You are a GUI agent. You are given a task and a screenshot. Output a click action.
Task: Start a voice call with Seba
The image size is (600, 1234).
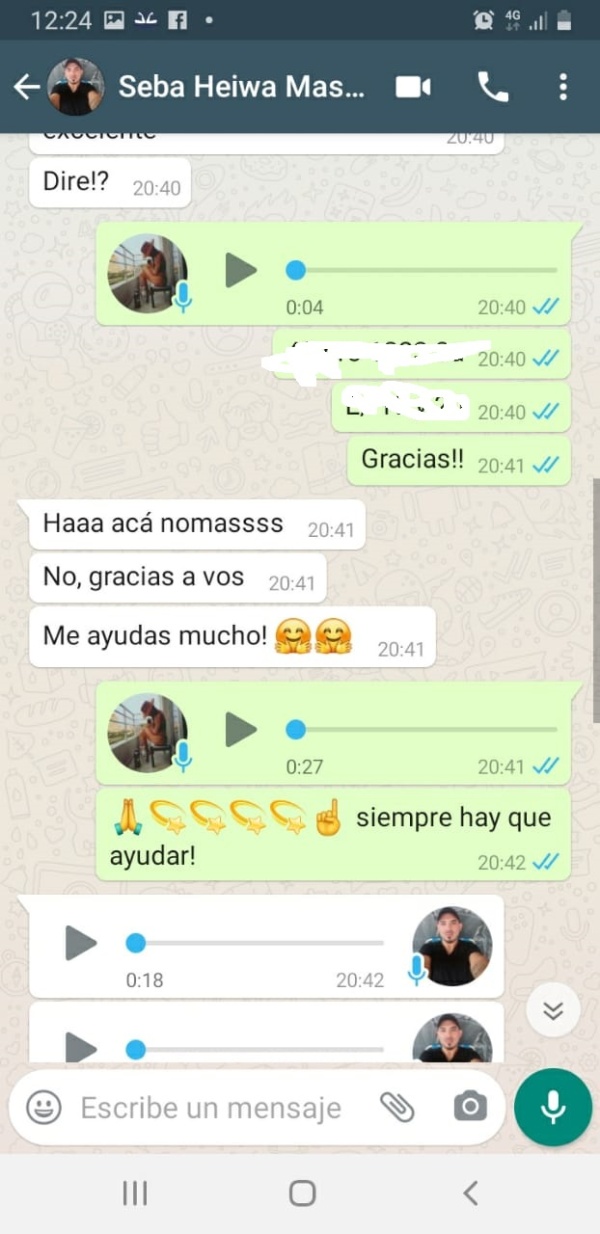pyautogui.click(x=493, y=87)
